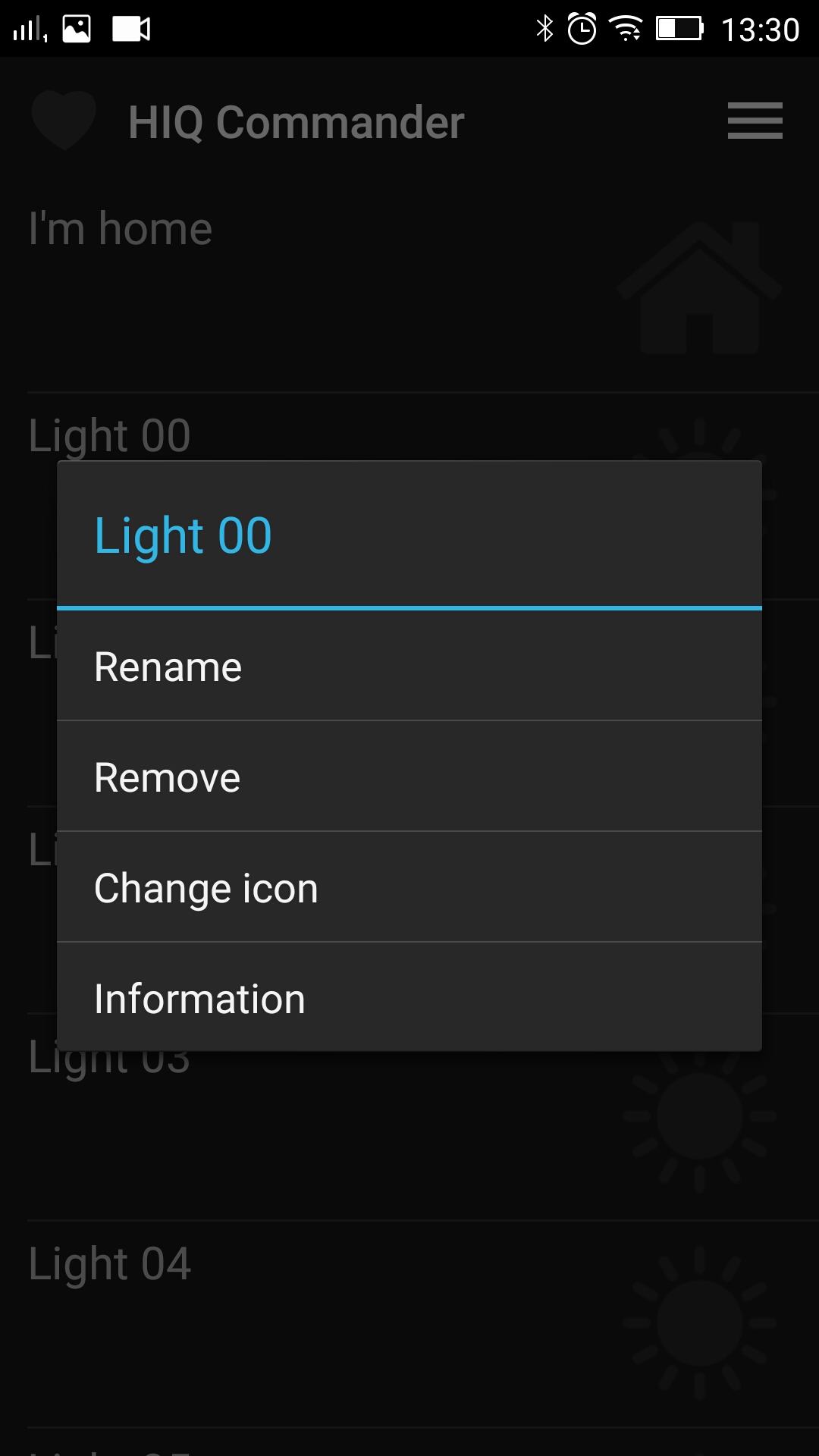Select Rename in the Light 00 menu
The width and height of the screenshot is (819, 1456).
tap(409, 667)
